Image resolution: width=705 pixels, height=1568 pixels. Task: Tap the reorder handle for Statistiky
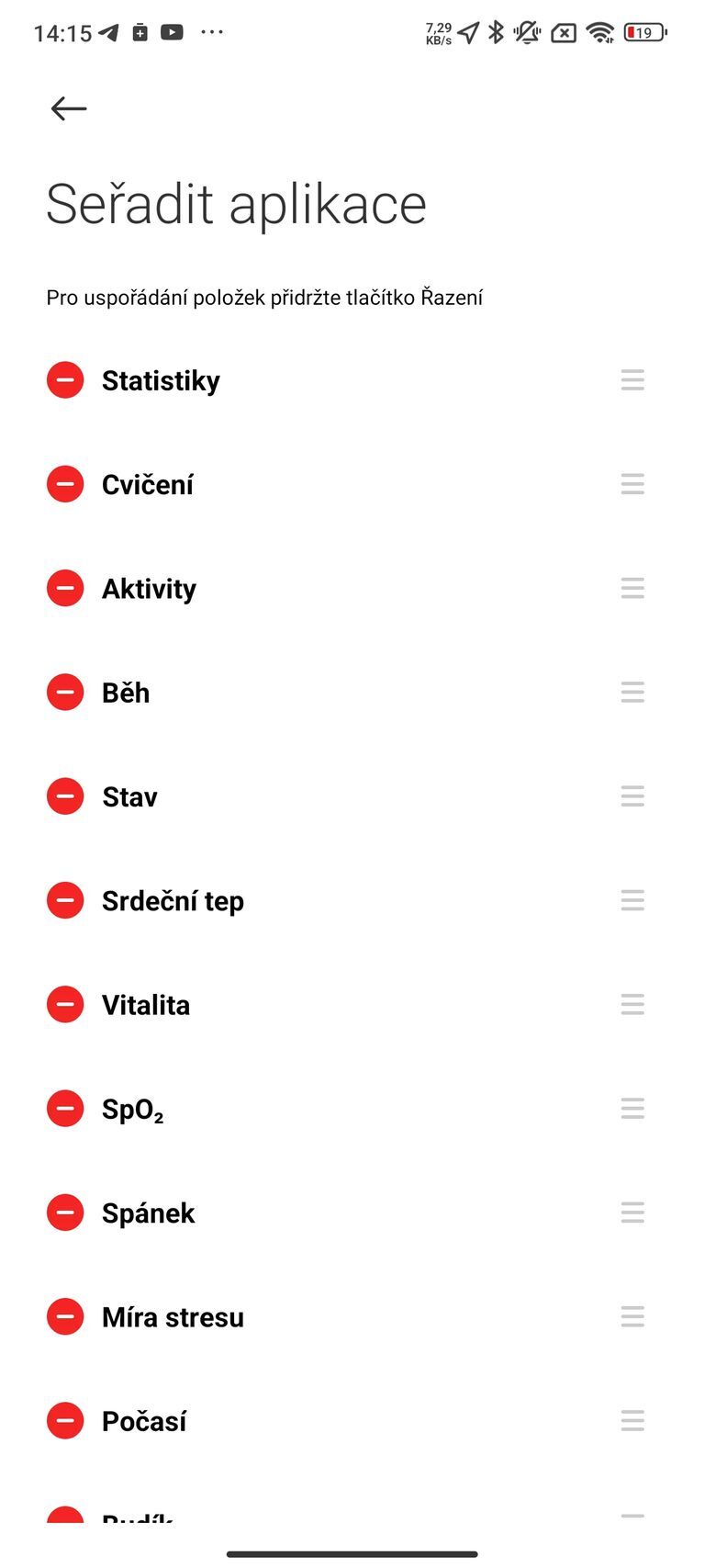click(632, 380)
